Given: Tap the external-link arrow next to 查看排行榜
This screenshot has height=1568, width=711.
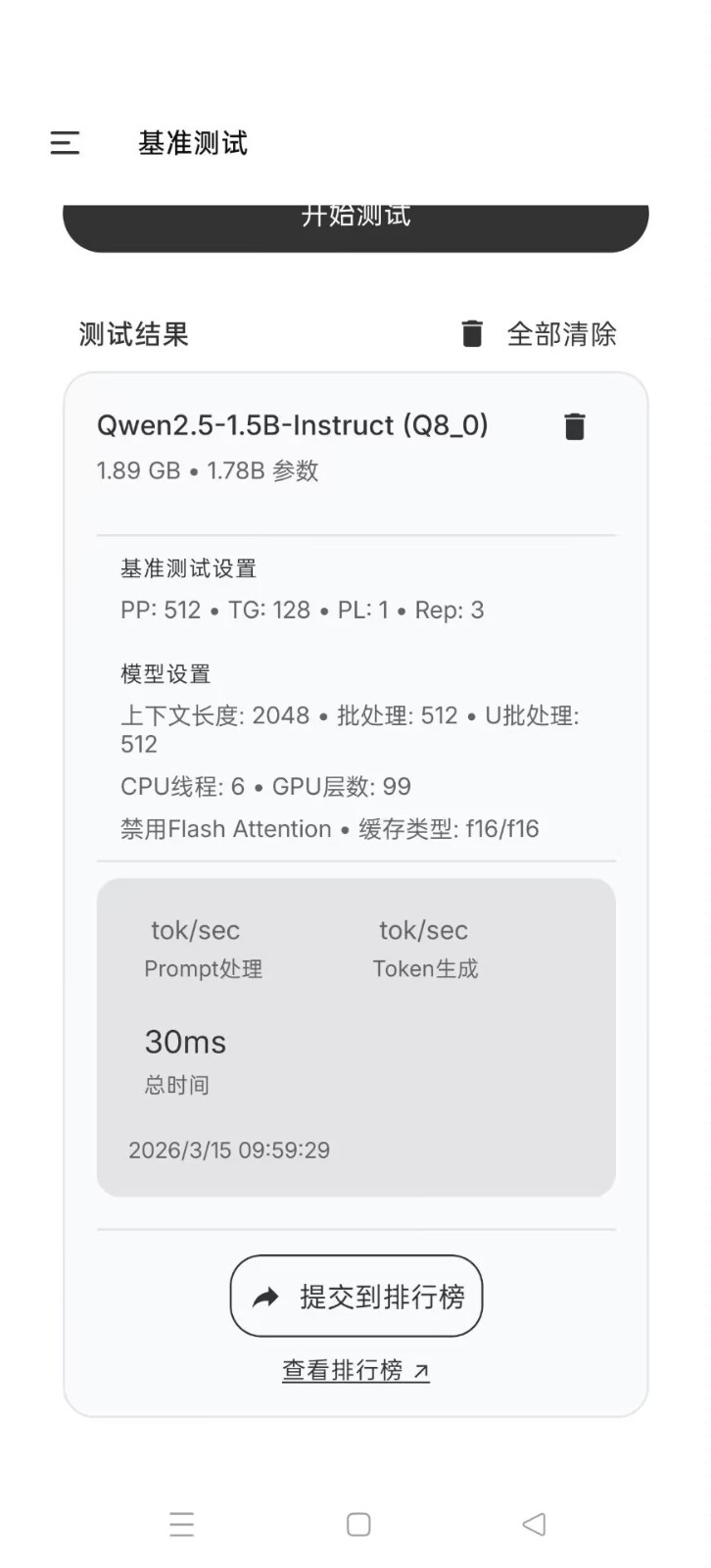Looking at the screenshot, I should point(419,1371).
